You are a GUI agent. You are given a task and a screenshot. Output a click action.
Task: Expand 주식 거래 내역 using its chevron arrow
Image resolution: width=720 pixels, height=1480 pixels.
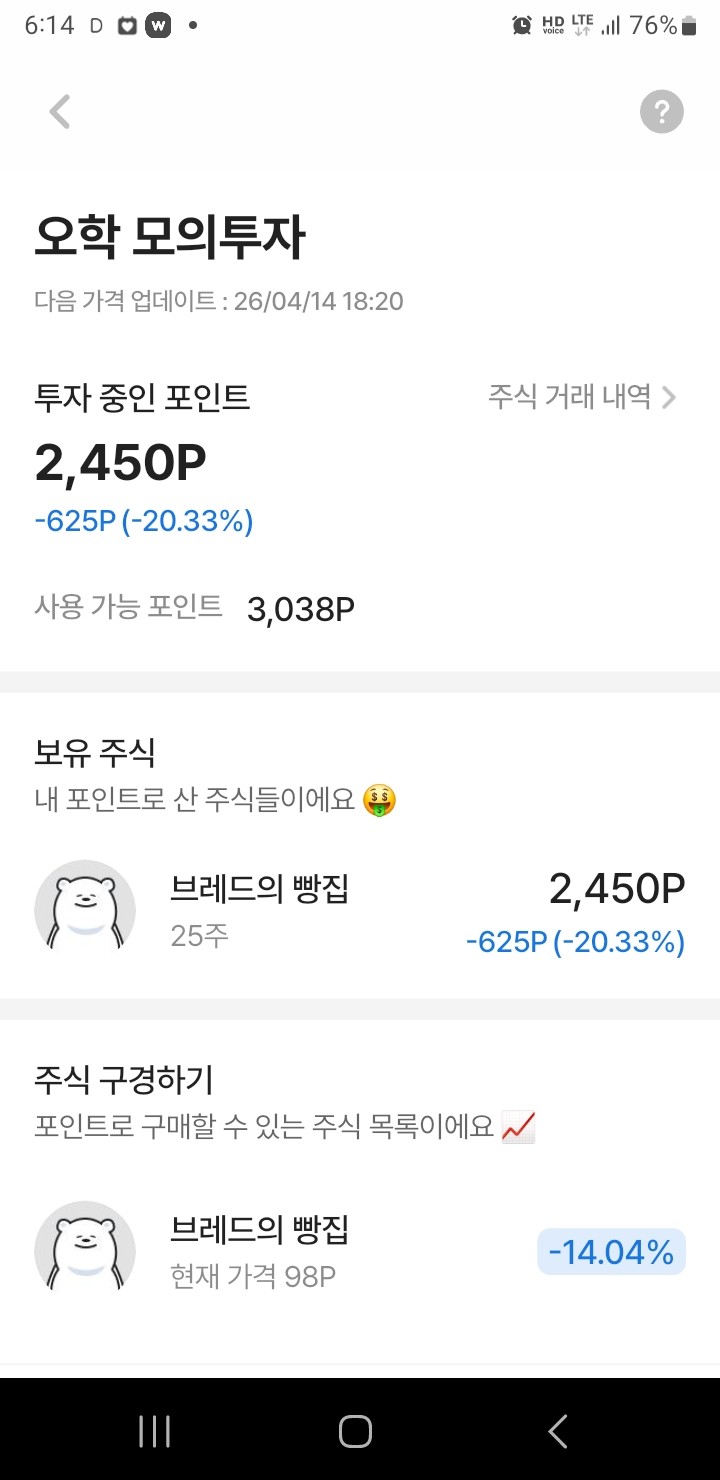pos(668,397)
